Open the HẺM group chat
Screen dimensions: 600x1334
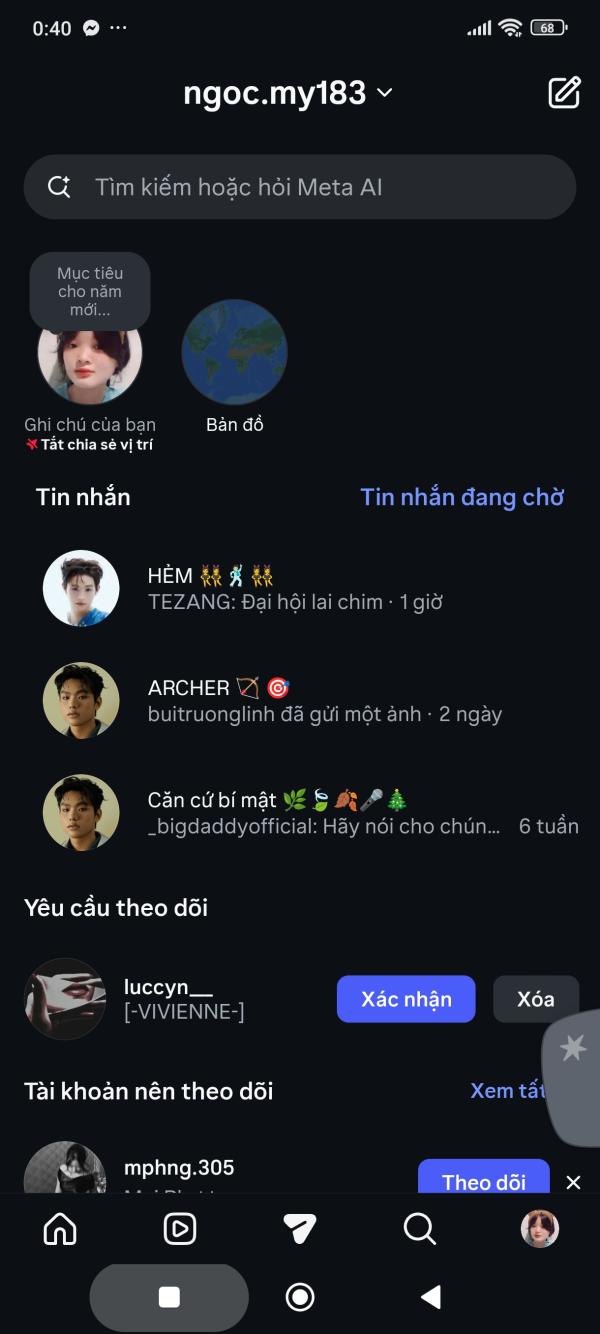300,588
